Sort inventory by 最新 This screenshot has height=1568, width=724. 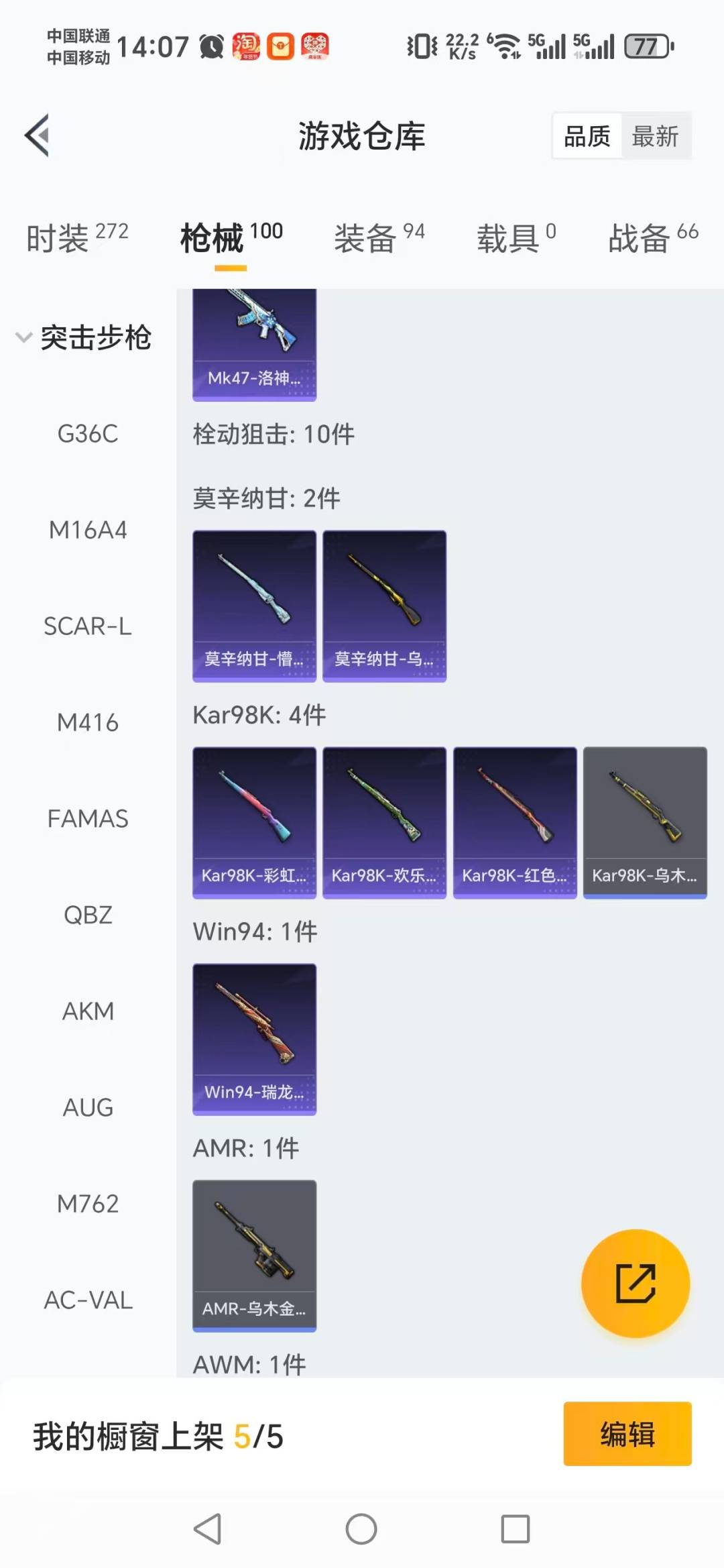(x=655, y=136)
